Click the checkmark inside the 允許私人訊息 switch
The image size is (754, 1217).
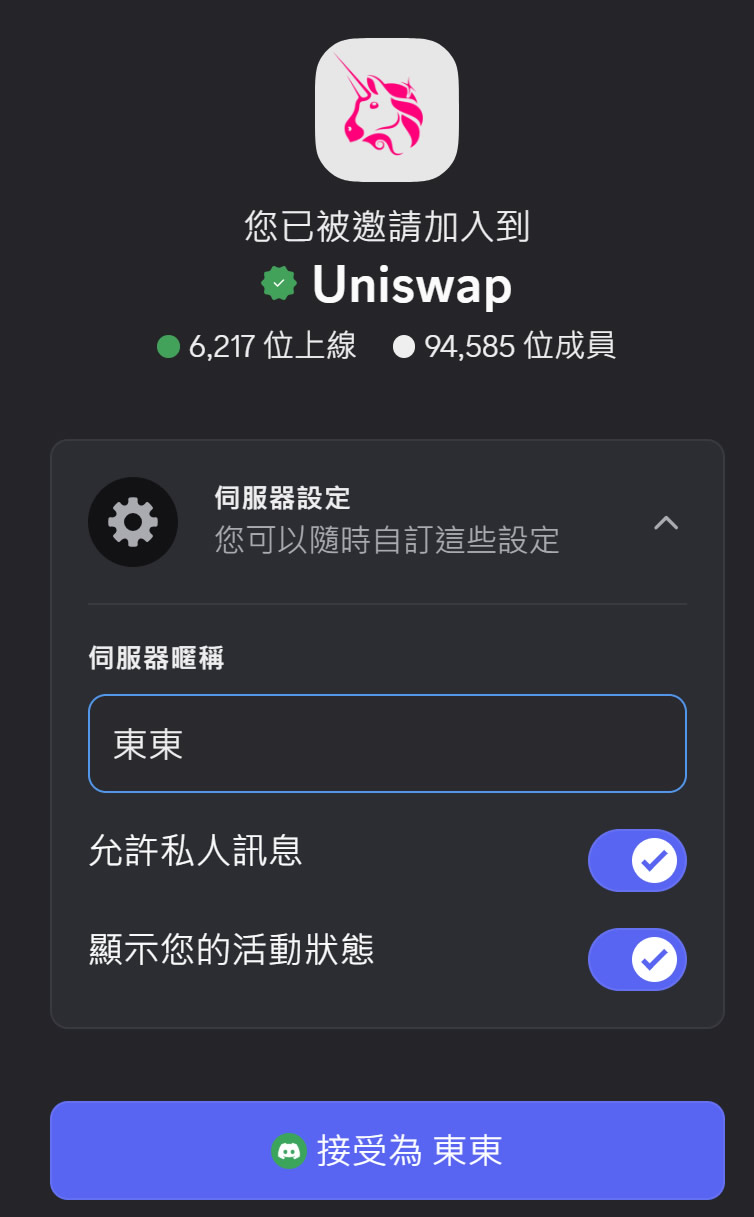[655, 860]
